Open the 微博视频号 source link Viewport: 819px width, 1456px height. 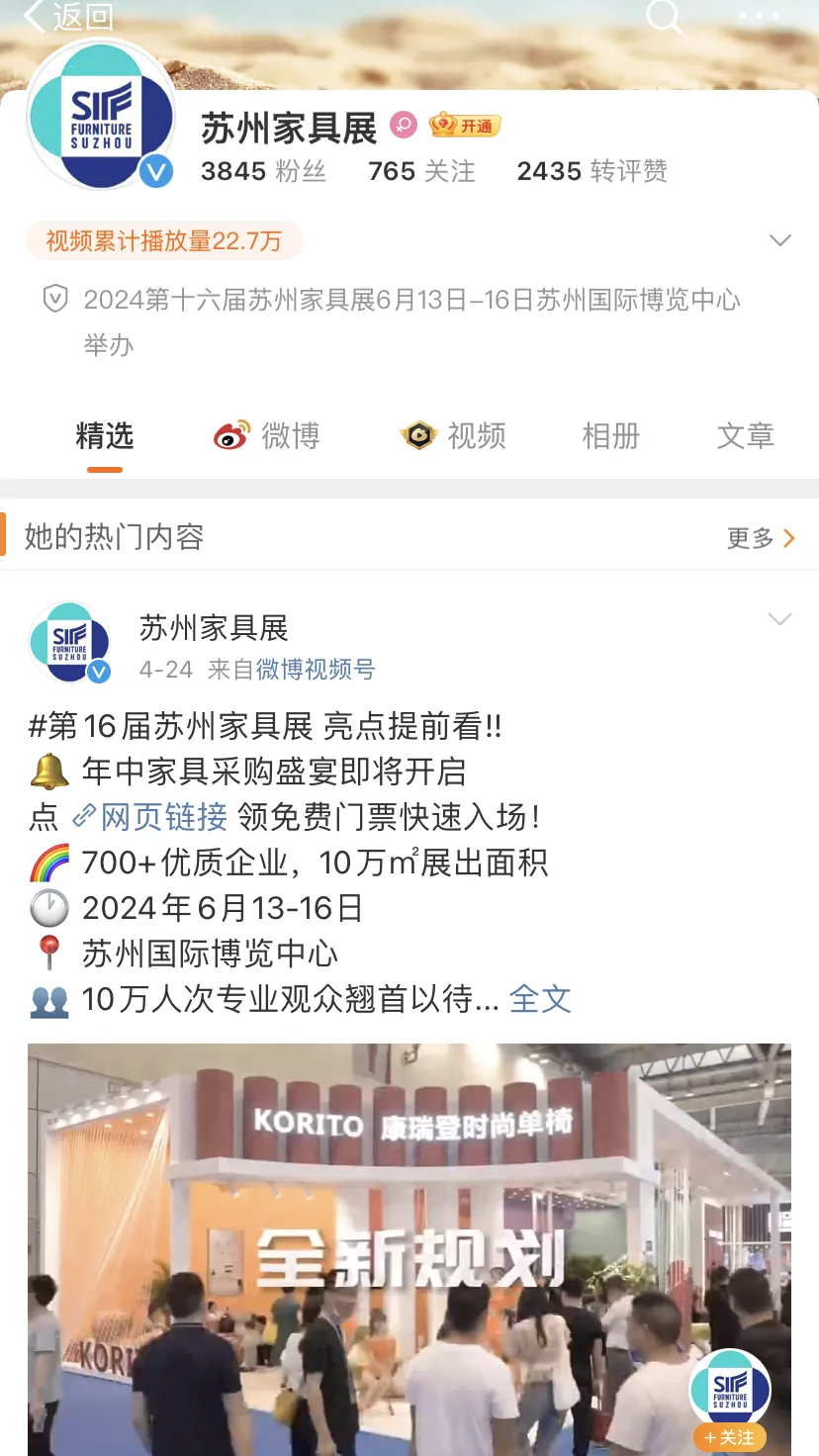316,670
